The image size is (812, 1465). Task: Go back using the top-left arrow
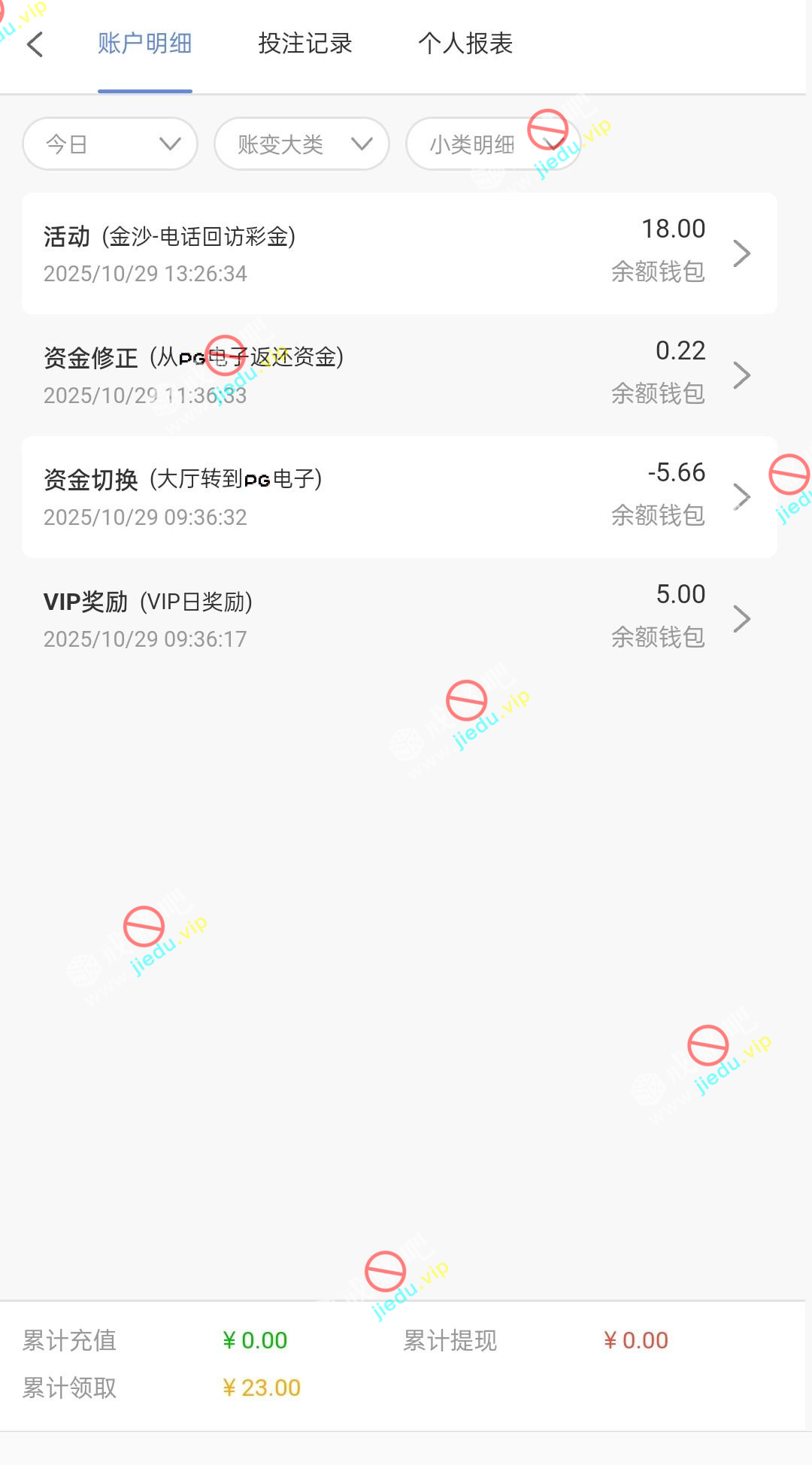click(35, 44)
